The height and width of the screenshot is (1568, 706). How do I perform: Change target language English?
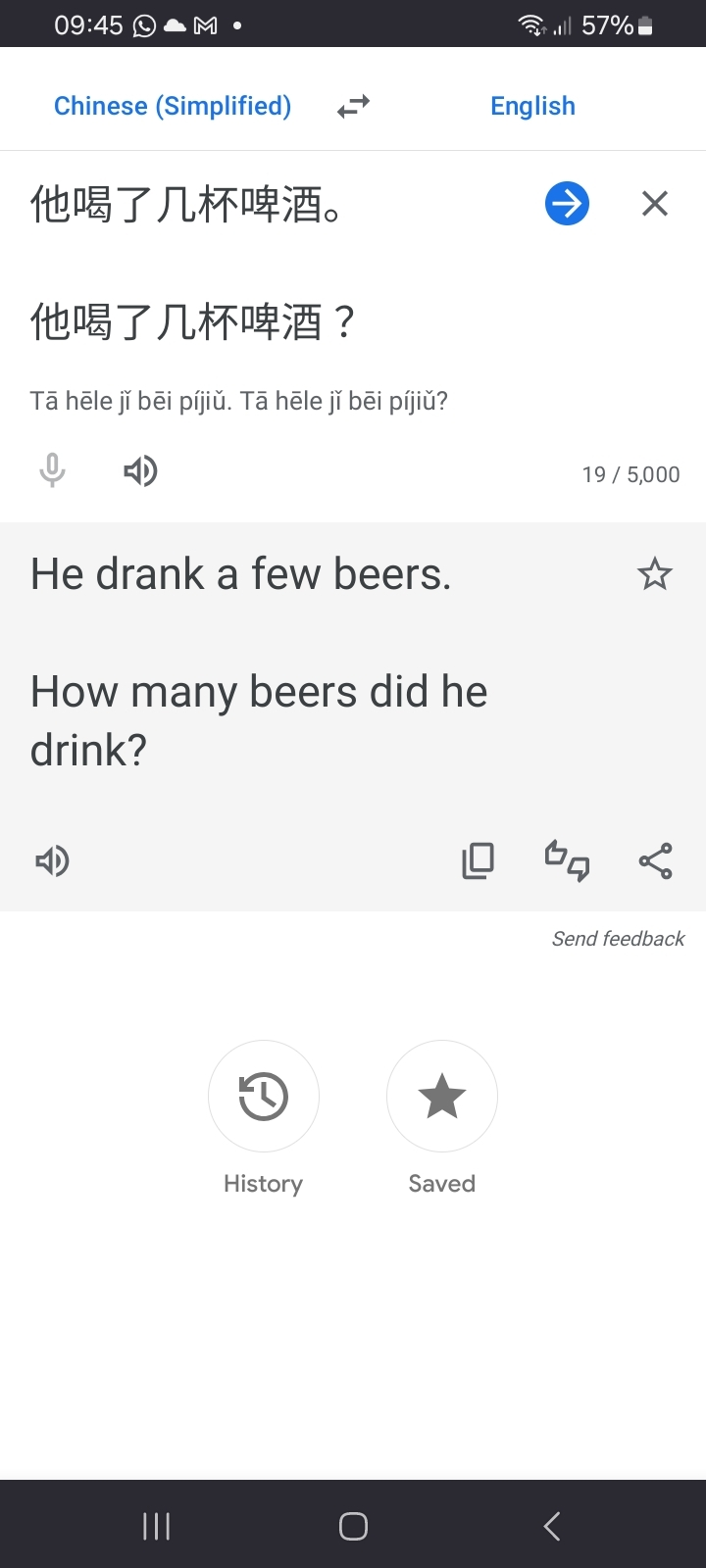[x=532, y=106]
